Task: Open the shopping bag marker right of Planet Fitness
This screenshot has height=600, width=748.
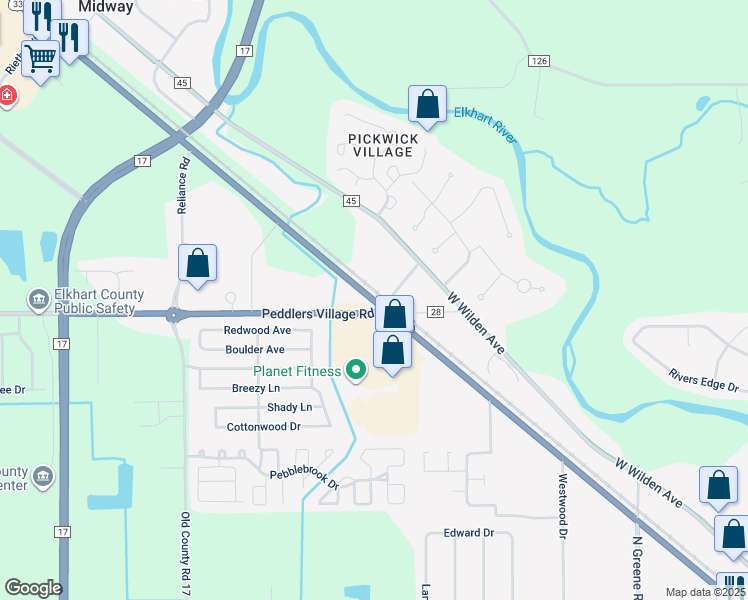Action: click(x=392, y=353)
